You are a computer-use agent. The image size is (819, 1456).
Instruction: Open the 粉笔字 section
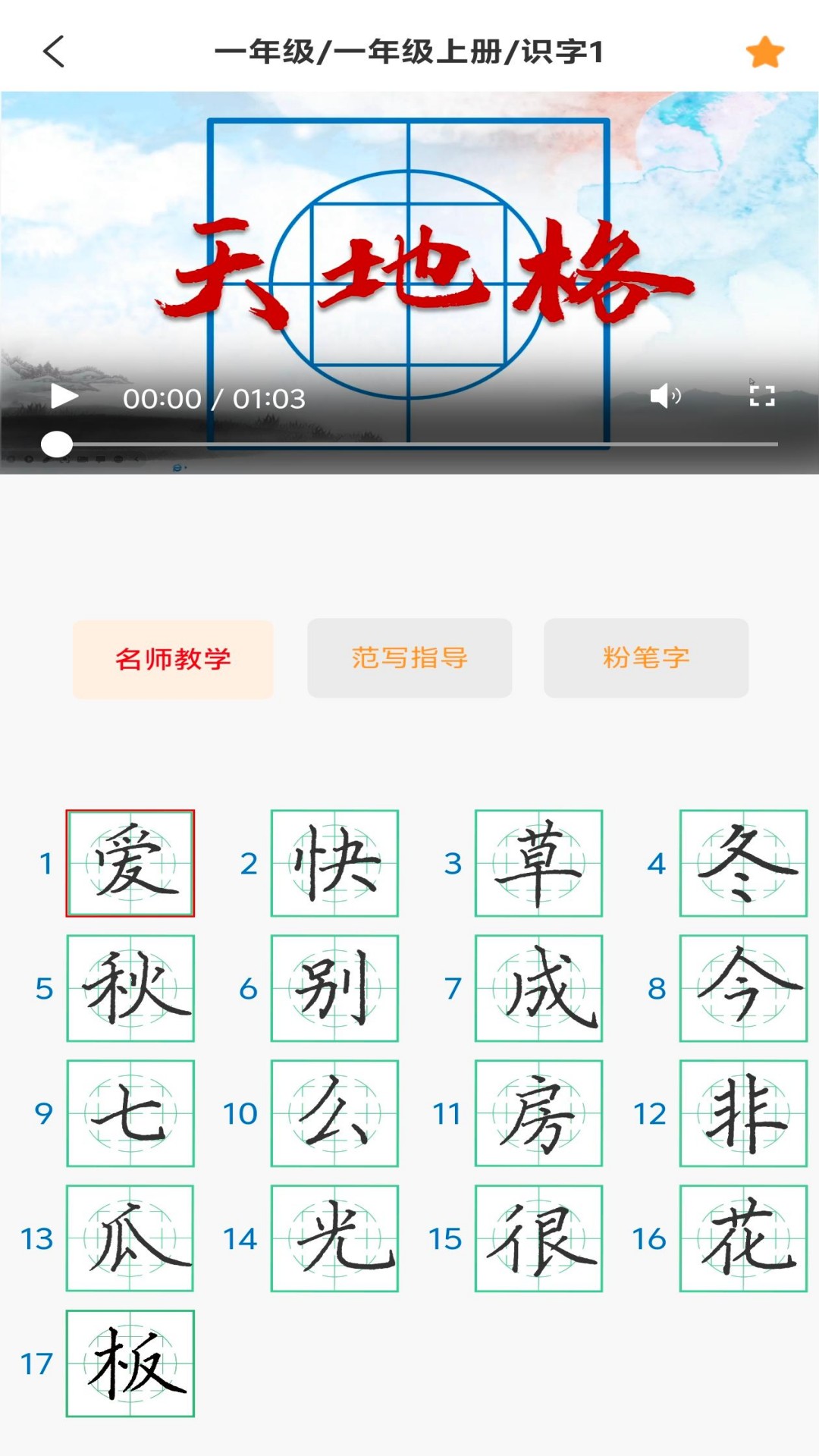645,658
